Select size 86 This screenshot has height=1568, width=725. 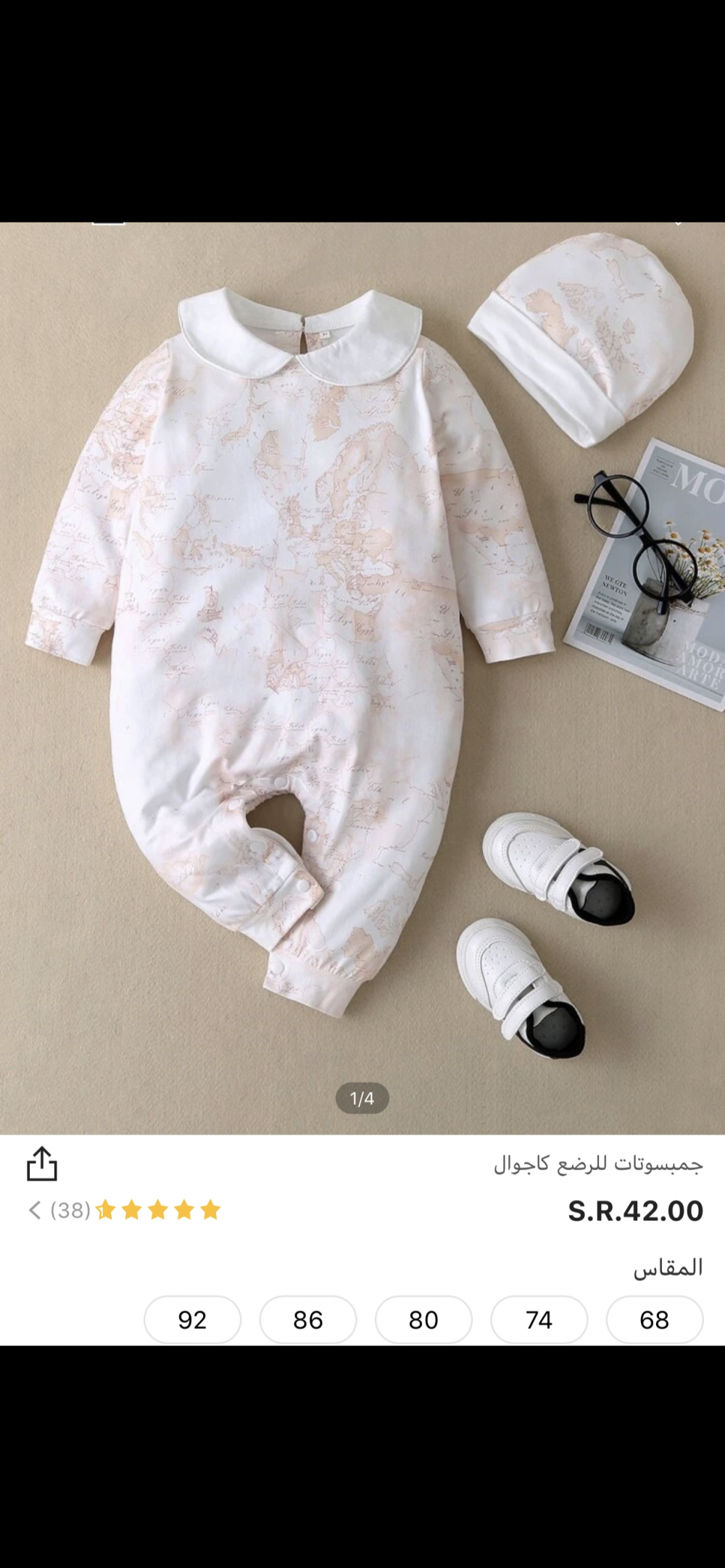pos(308,1319)
